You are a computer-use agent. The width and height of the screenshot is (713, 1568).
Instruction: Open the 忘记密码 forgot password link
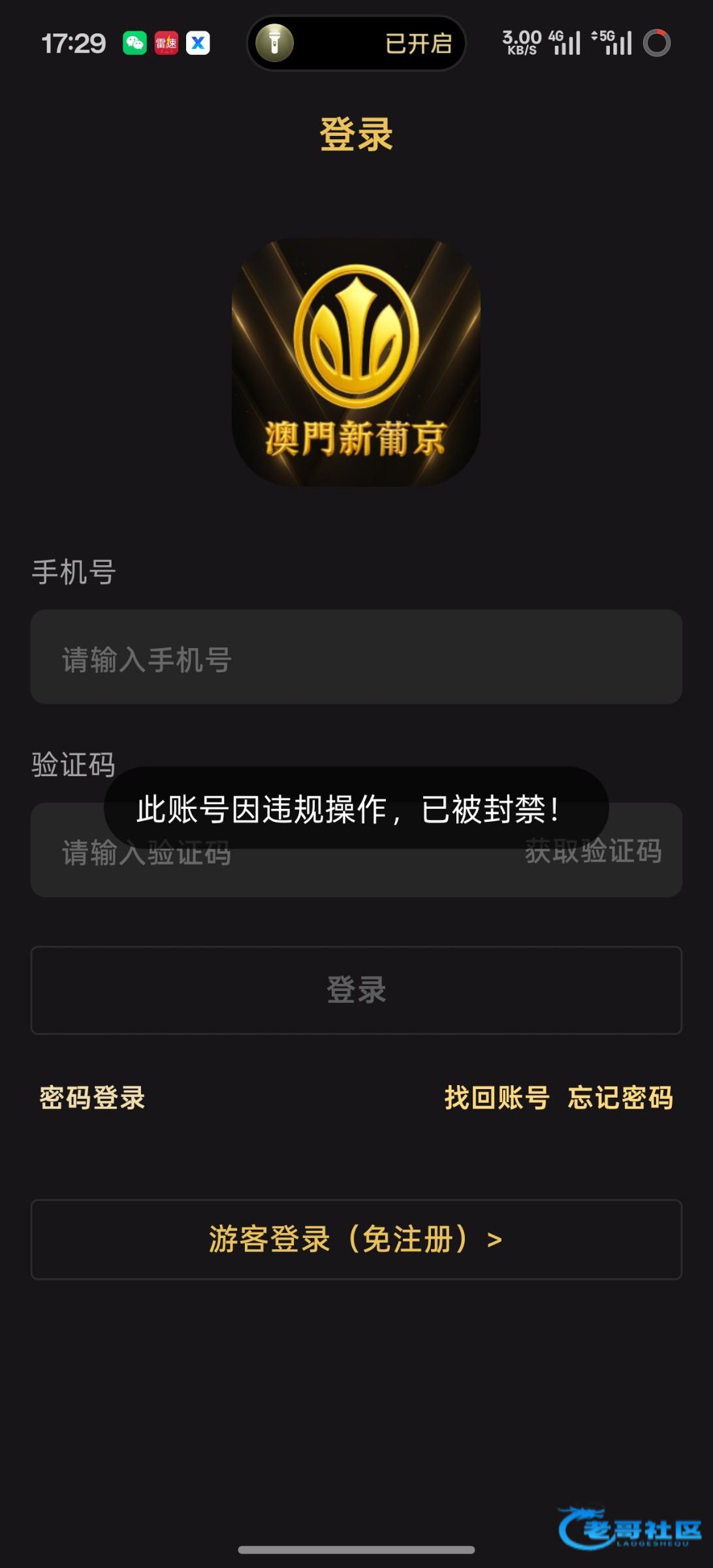pos(620,1098)
